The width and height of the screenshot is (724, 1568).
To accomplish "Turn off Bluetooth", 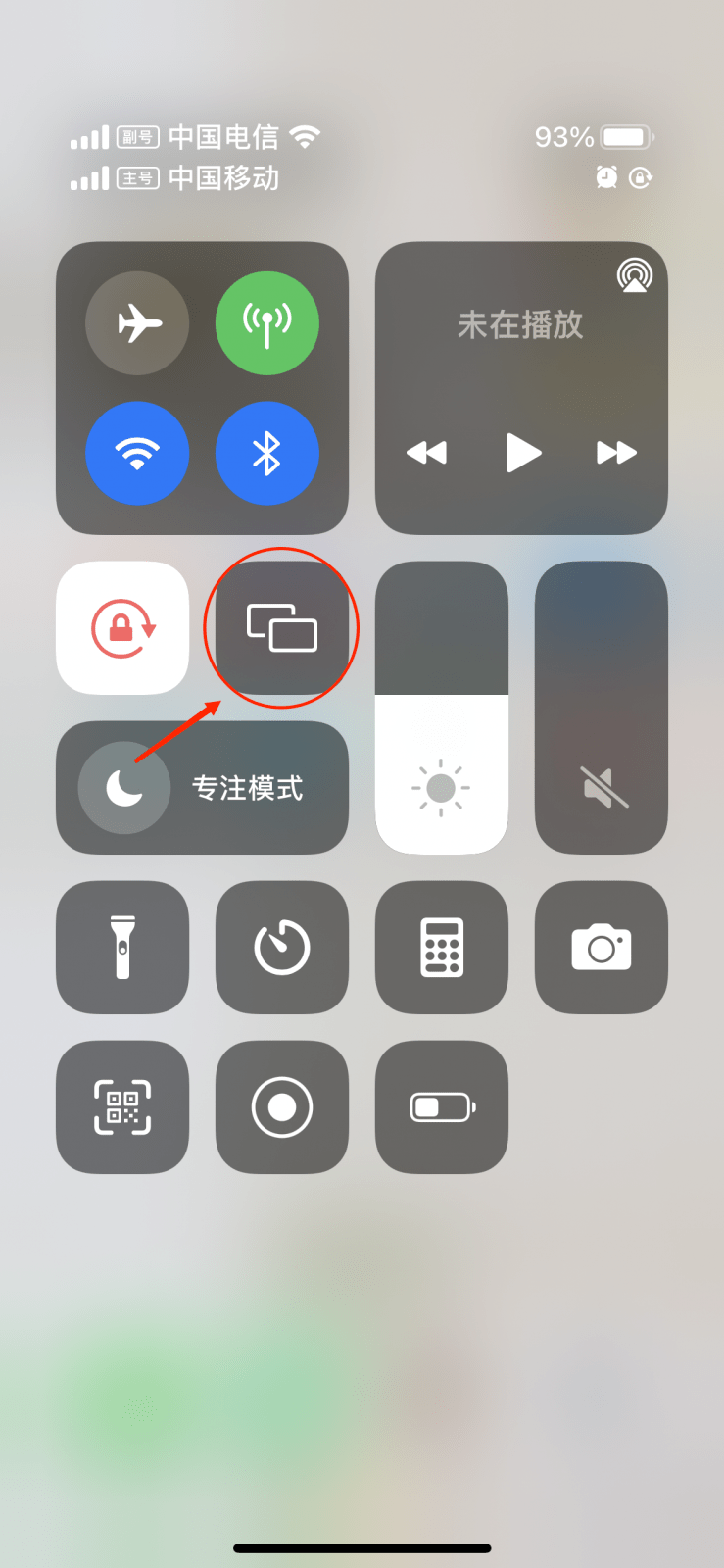I will pos(267,453).
